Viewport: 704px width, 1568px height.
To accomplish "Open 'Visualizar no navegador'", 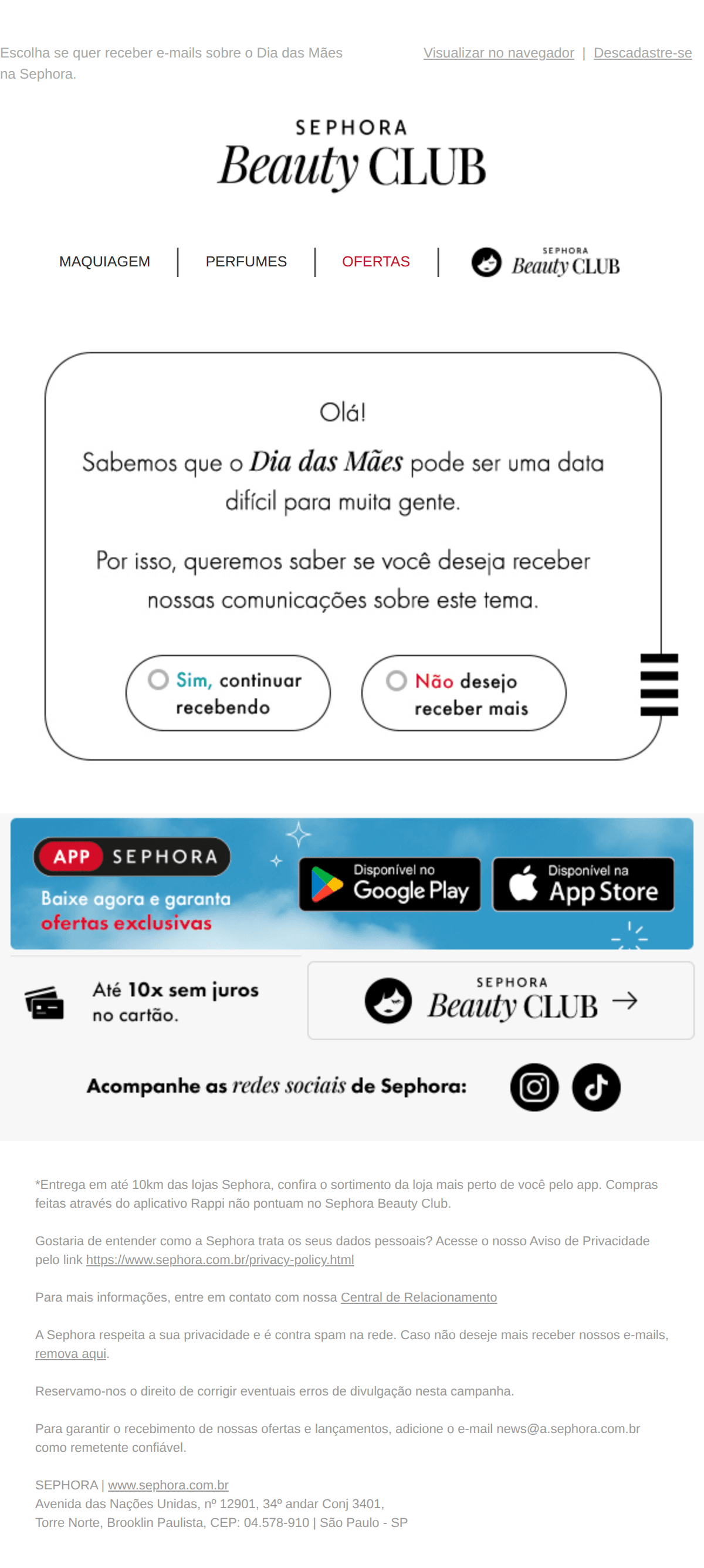I will click(x=497, y=53).
